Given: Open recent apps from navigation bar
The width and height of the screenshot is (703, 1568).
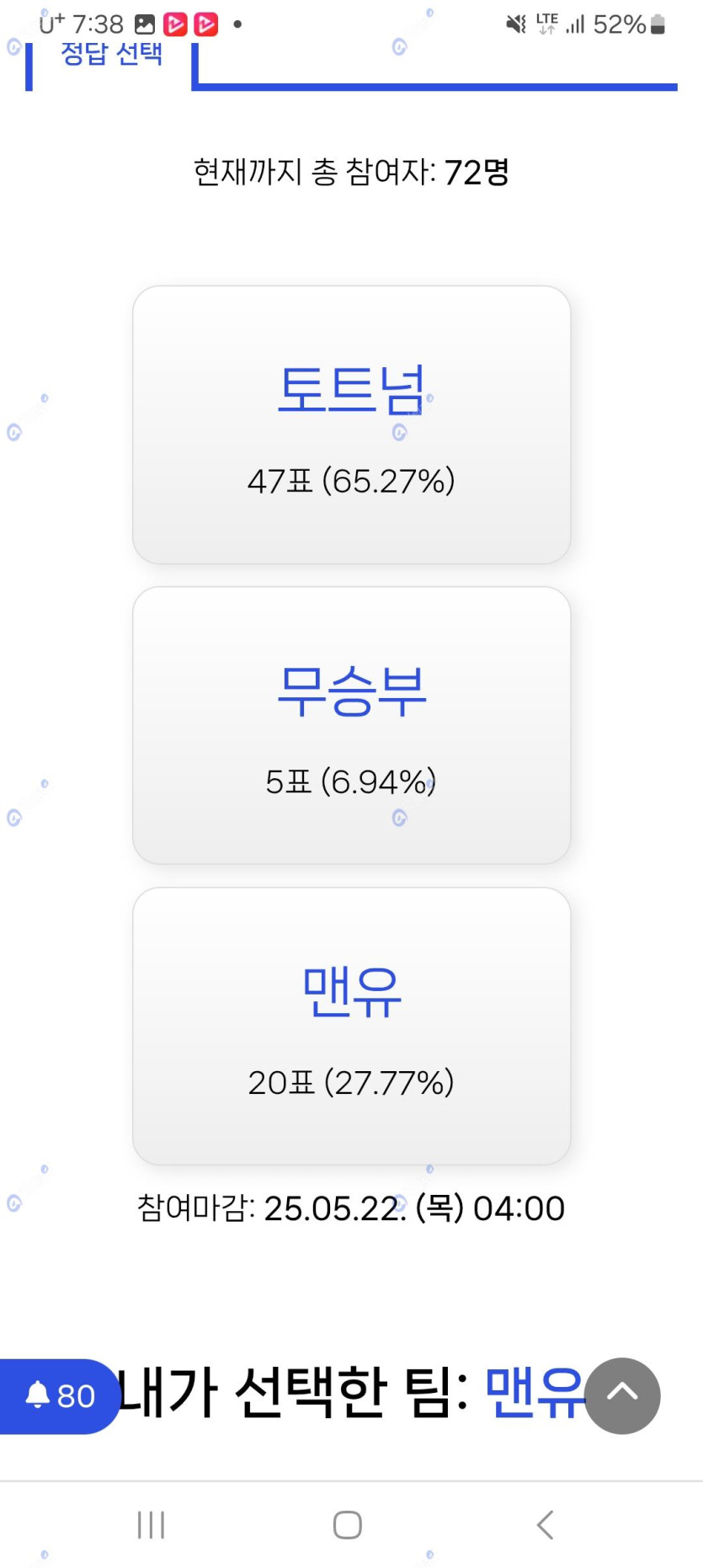Looking at the screenshot, I should click(x=152, y=1524).
